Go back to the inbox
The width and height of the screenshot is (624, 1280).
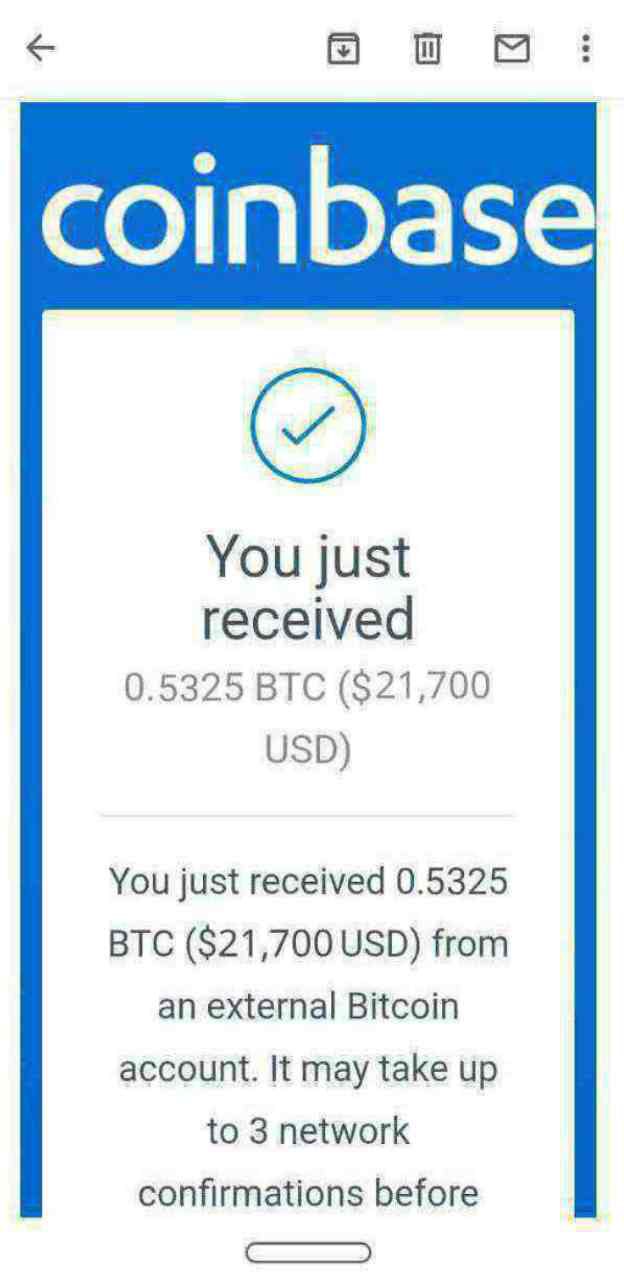(40, 47)
